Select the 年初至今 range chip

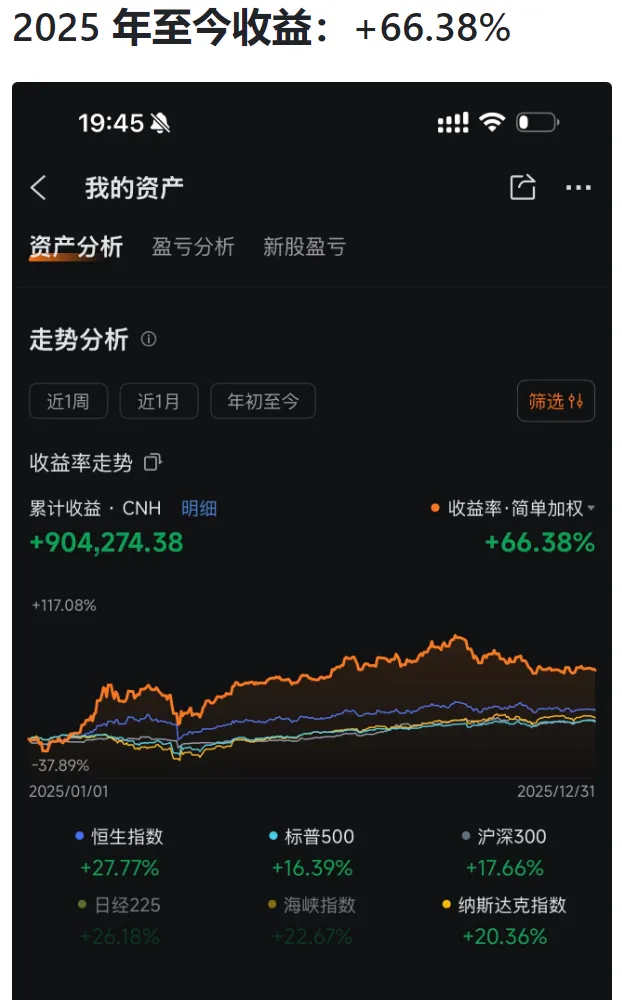click(263, 401)
